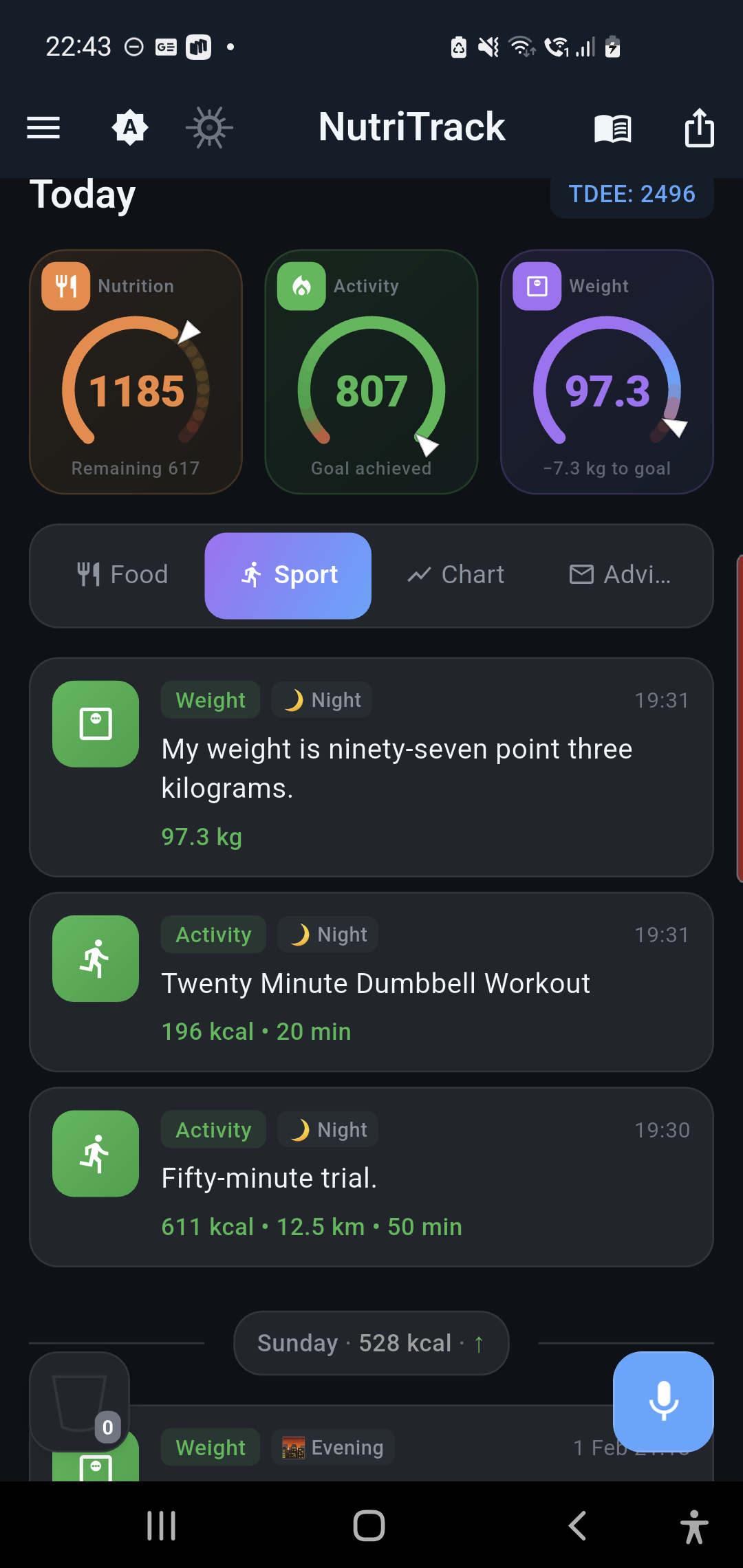Go back using the system back button
The width and height of the screenshot is (743, 1568).
(x=577, y=1525)
